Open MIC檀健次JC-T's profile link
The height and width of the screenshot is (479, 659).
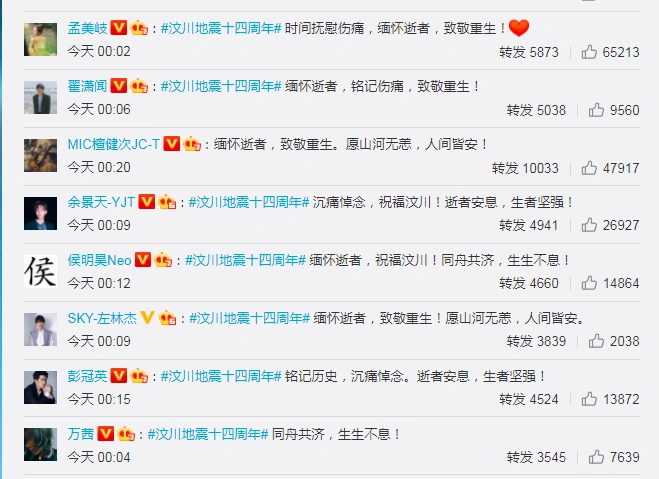(114, 144)
